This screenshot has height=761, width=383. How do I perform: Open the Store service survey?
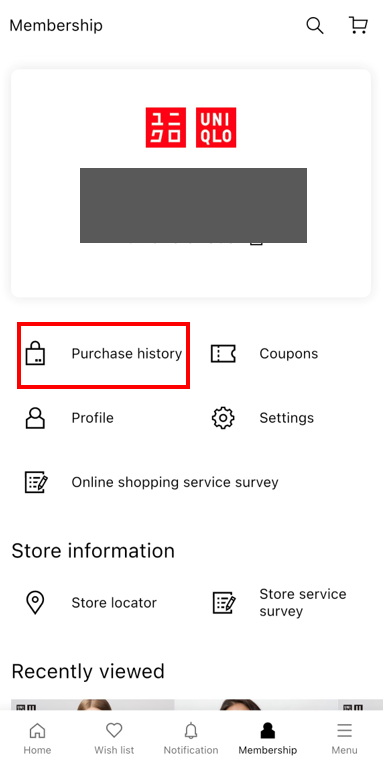tap(280, 602)
